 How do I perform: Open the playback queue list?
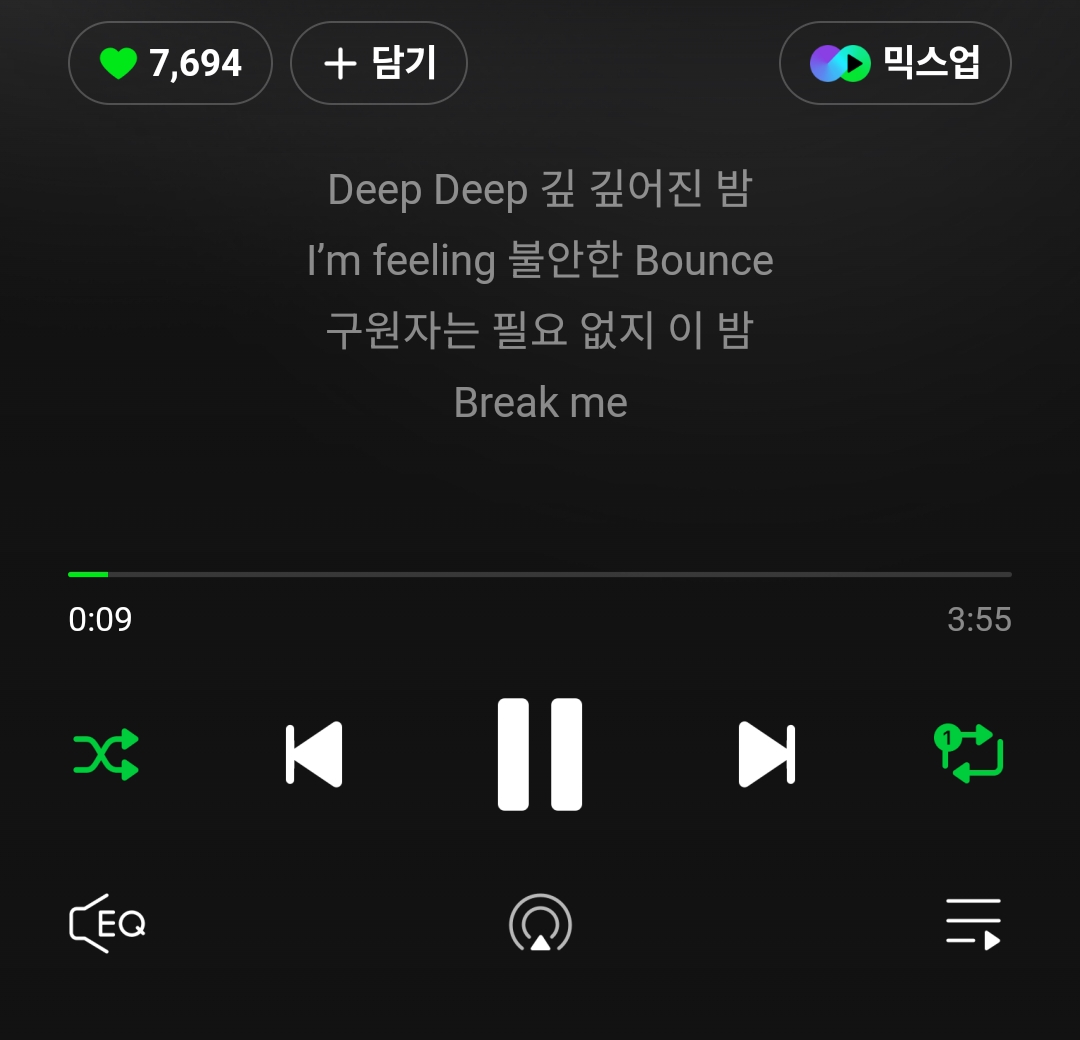tap(973, 922)
